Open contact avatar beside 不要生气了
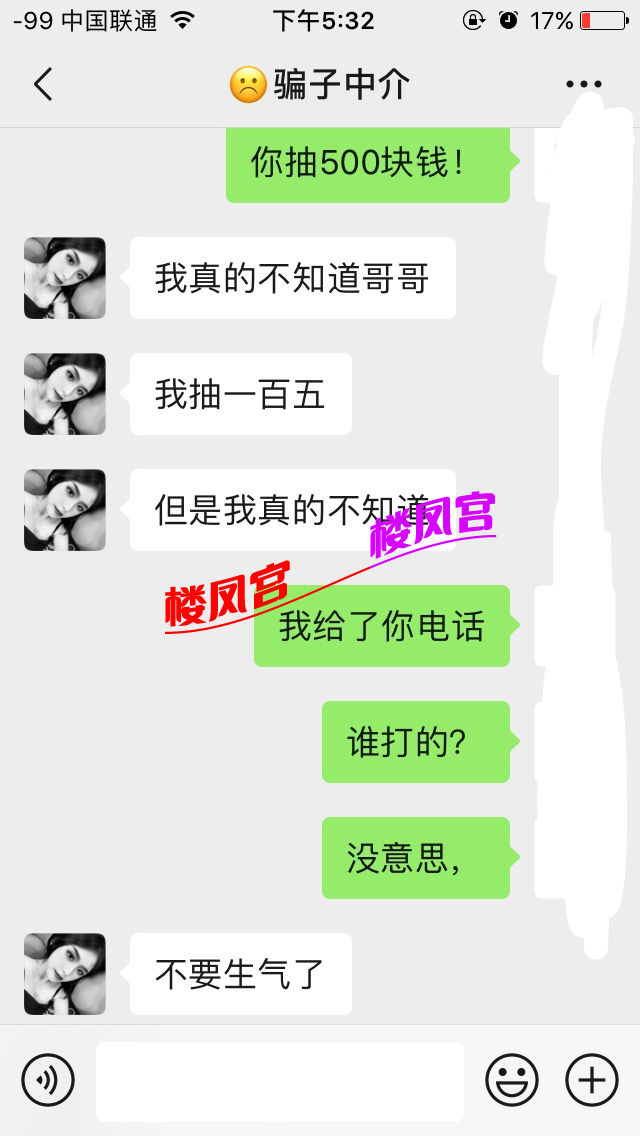 pos(65,974)
